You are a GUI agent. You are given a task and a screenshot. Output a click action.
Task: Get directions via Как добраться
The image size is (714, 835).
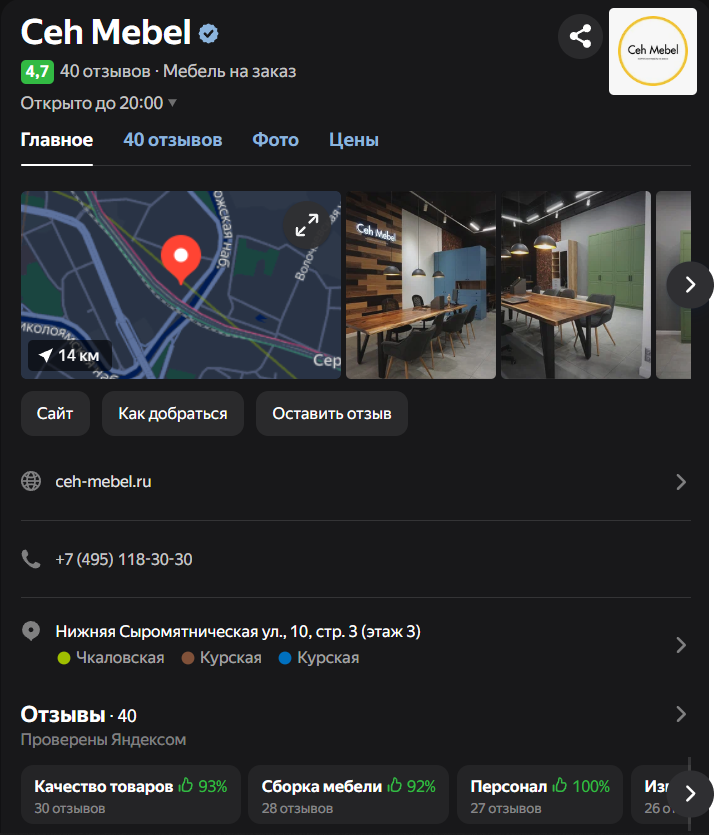pyautogui.click(x=173, y=413)
